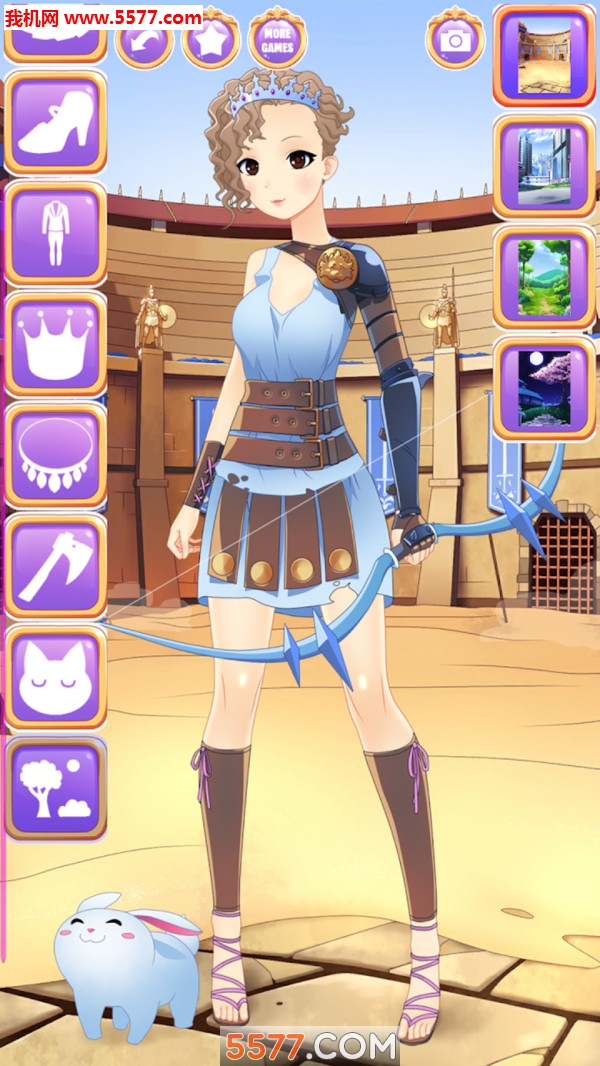Apply the green forest path background
The image size is (600, 1066).
click(x=544, y=278)
